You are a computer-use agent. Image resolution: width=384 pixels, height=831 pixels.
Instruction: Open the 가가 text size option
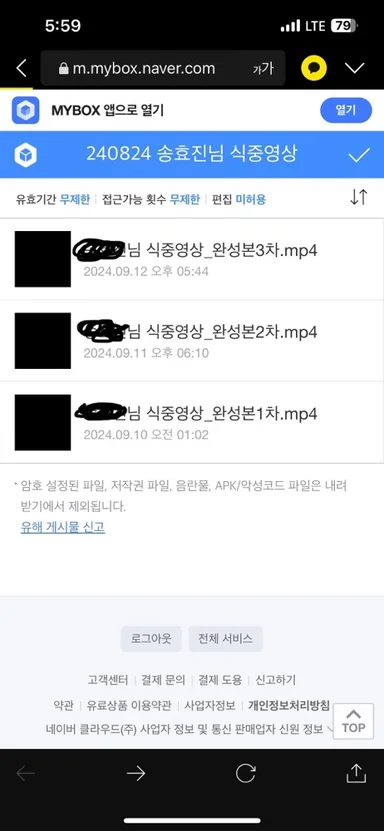(263, 68)
